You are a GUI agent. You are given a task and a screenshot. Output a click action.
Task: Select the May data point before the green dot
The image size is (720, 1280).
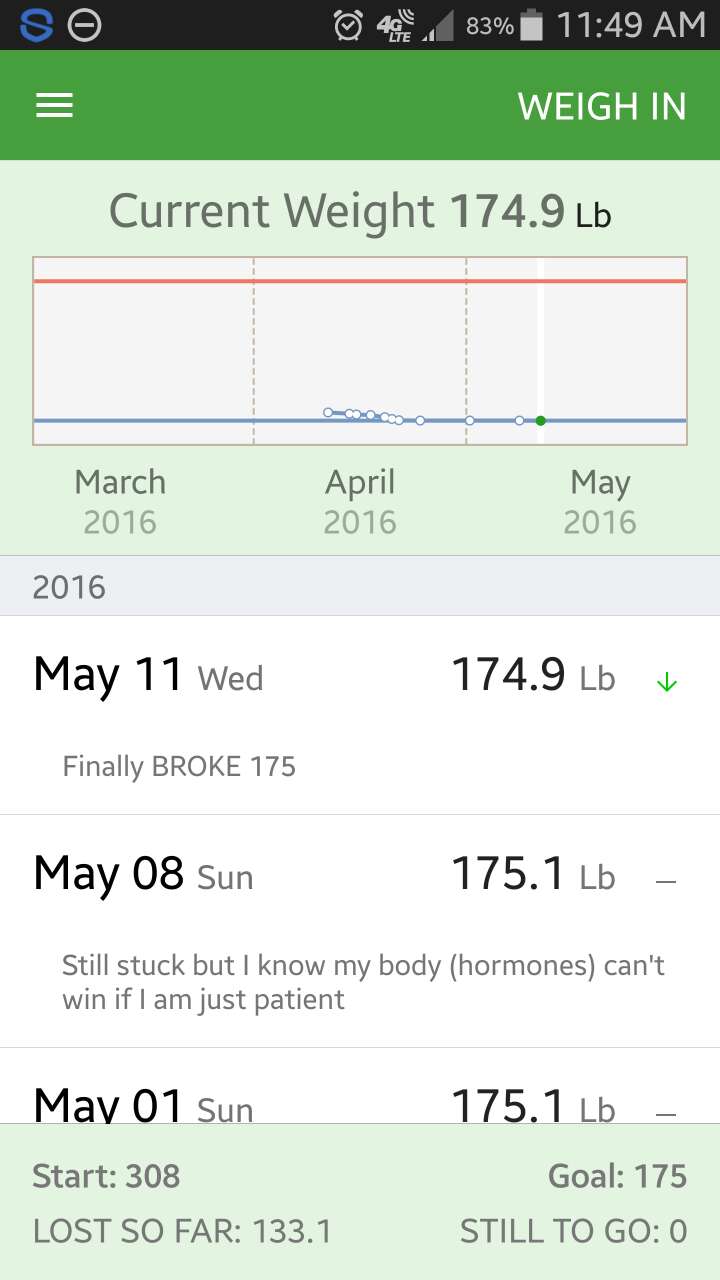[518, 420]
